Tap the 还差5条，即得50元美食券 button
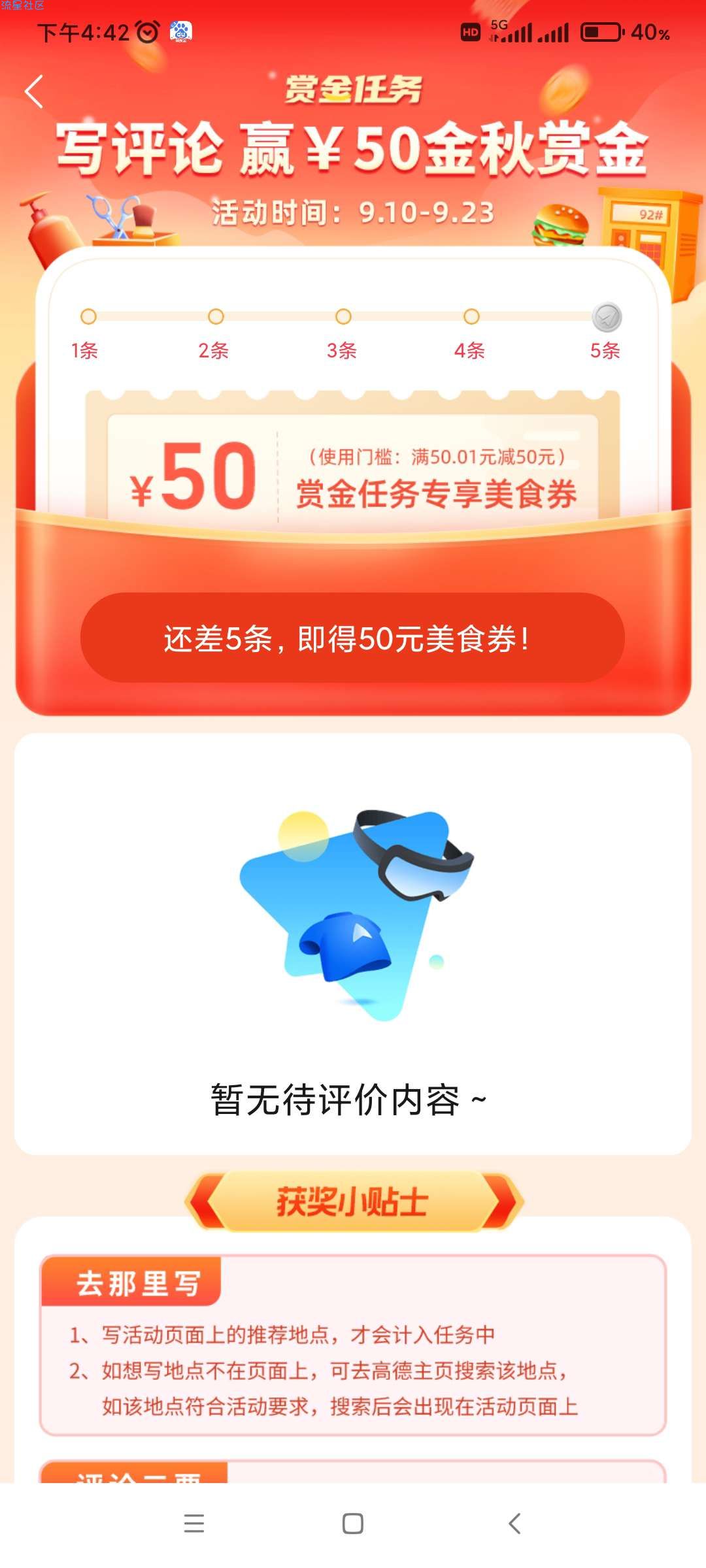This screenshot has height=1568, width=706. click(x=352, y=638)
